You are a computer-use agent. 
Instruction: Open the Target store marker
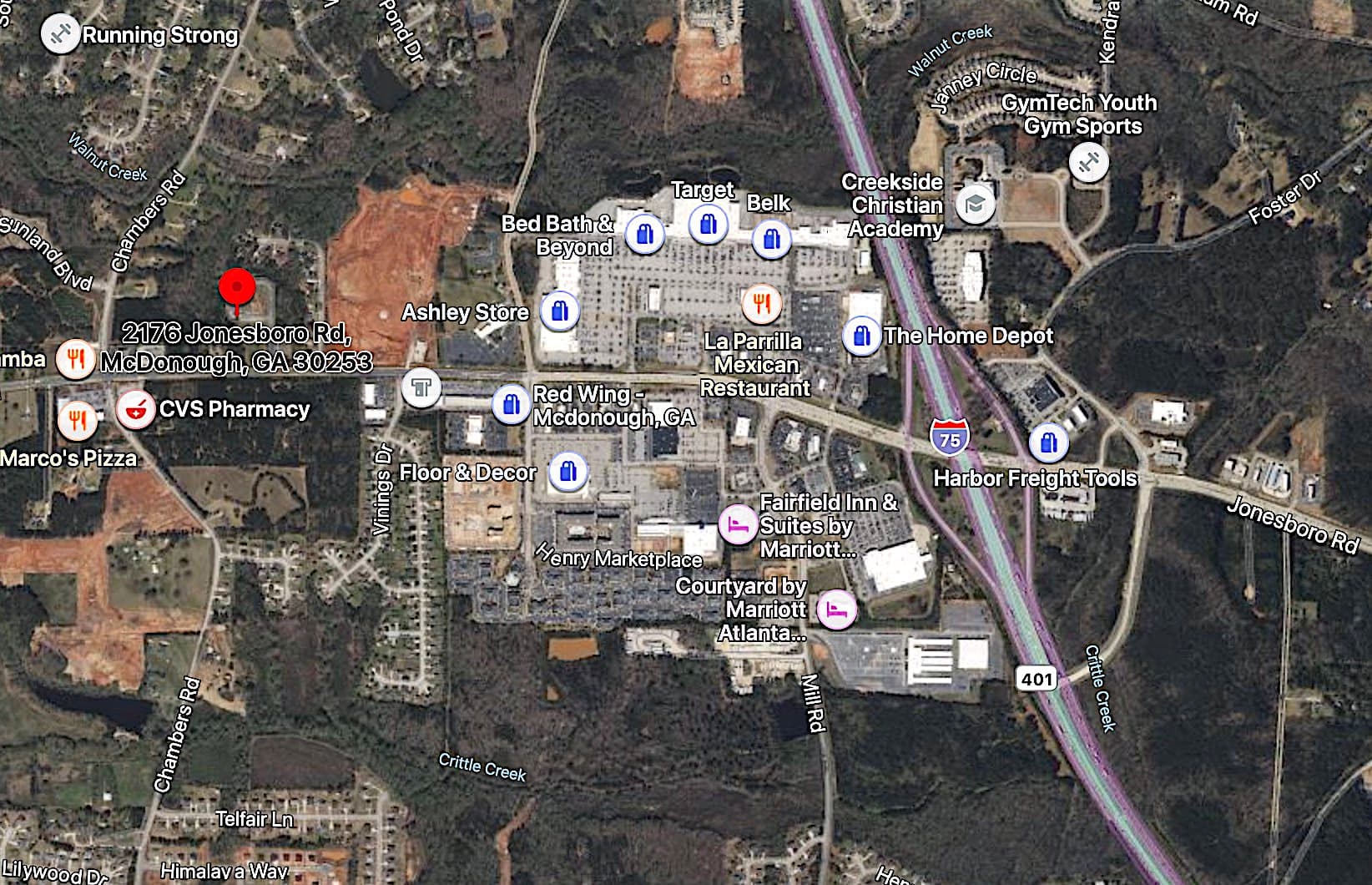[708, 224]
